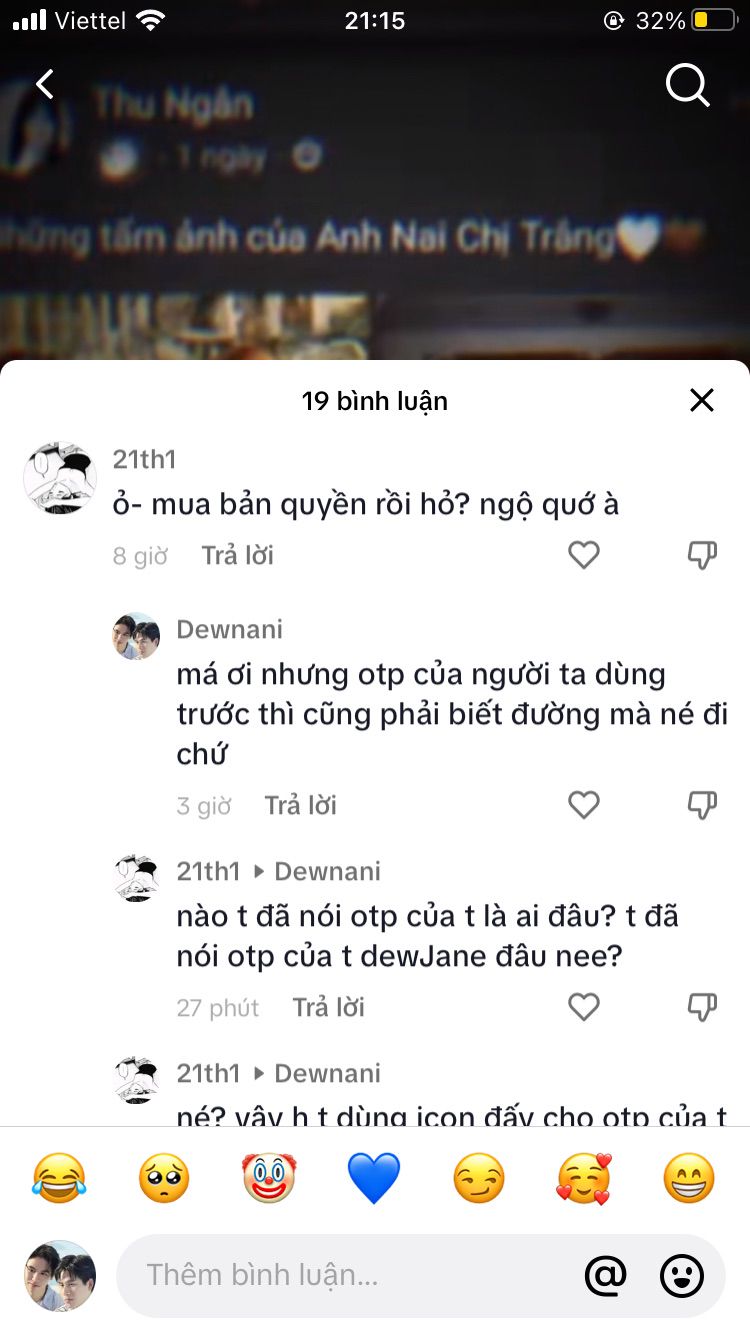Image resolution: width=750 pixels, height=1334 pixels.
Task: Like the top comment by 21th1
Action: [583, 555]
